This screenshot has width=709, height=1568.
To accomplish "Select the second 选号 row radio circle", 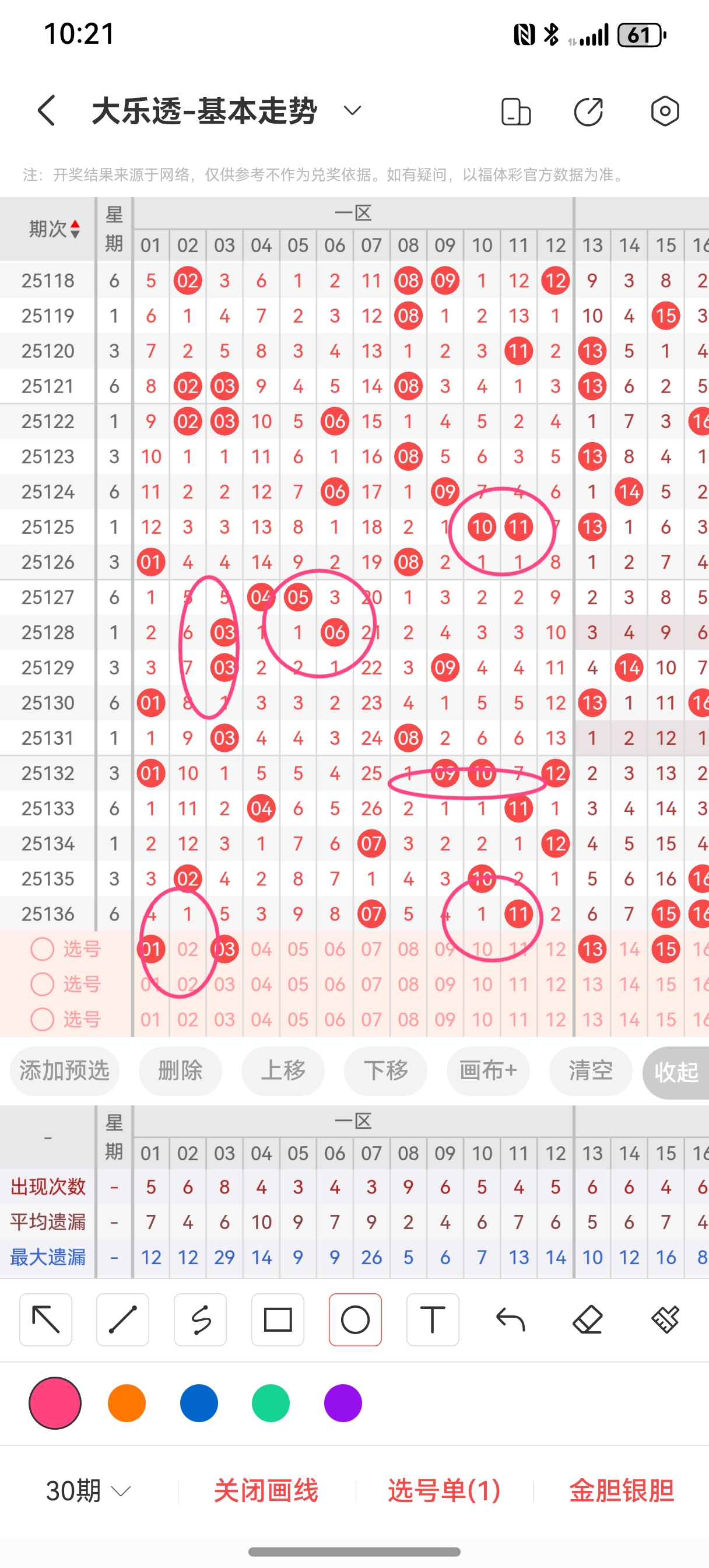I will (x=41, y=984).
